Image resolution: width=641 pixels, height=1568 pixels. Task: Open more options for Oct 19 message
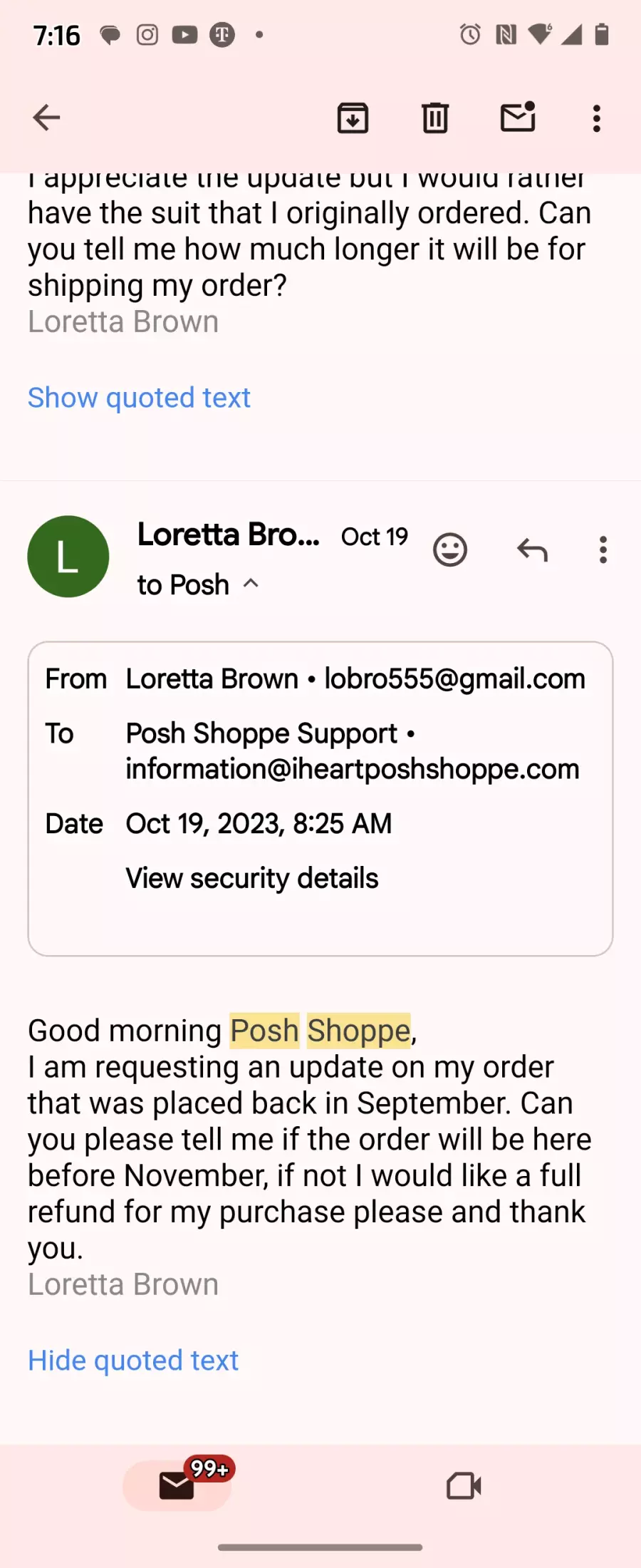[603, 550]
